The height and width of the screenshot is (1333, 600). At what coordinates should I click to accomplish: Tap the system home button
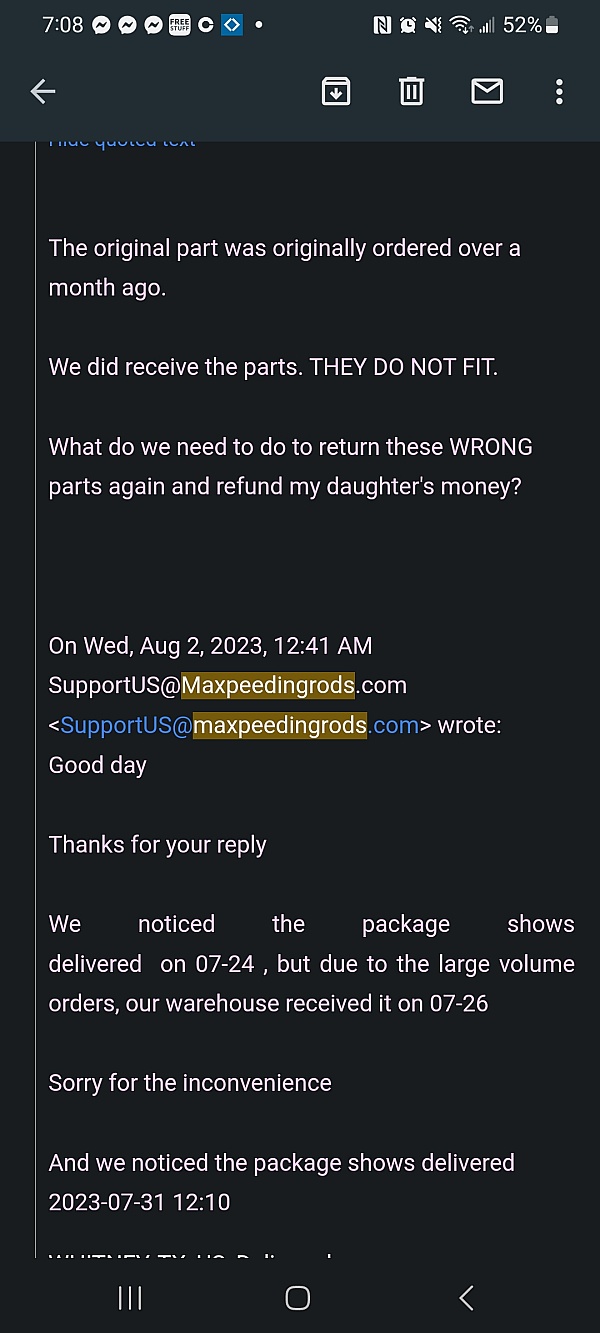pyautogui.click(x=298, y=1298)
